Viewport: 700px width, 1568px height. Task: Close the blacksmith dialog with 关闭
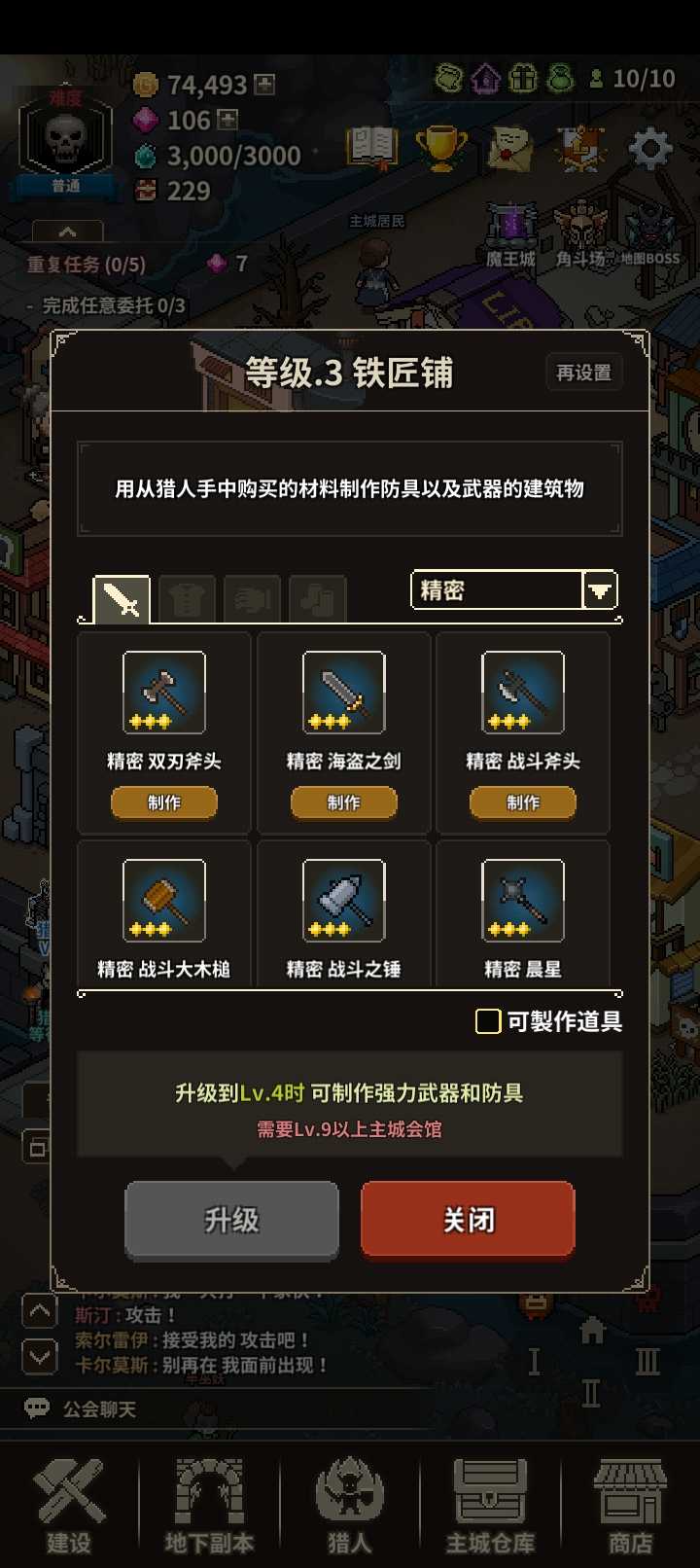pyautogui.click(x=468, y=1220)
